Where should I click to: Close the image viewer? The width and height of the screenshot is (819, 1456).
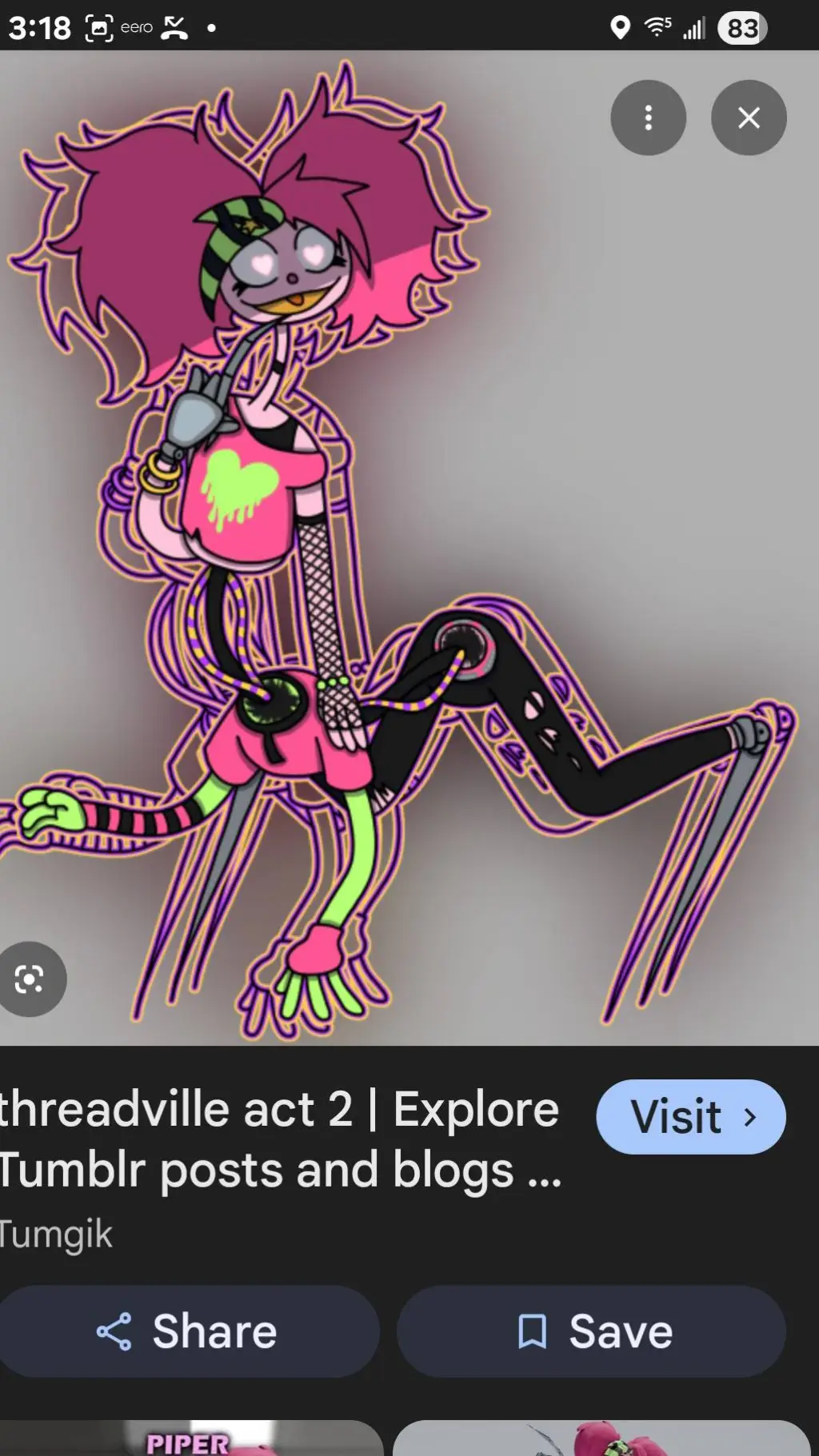(x=749, y=118)
